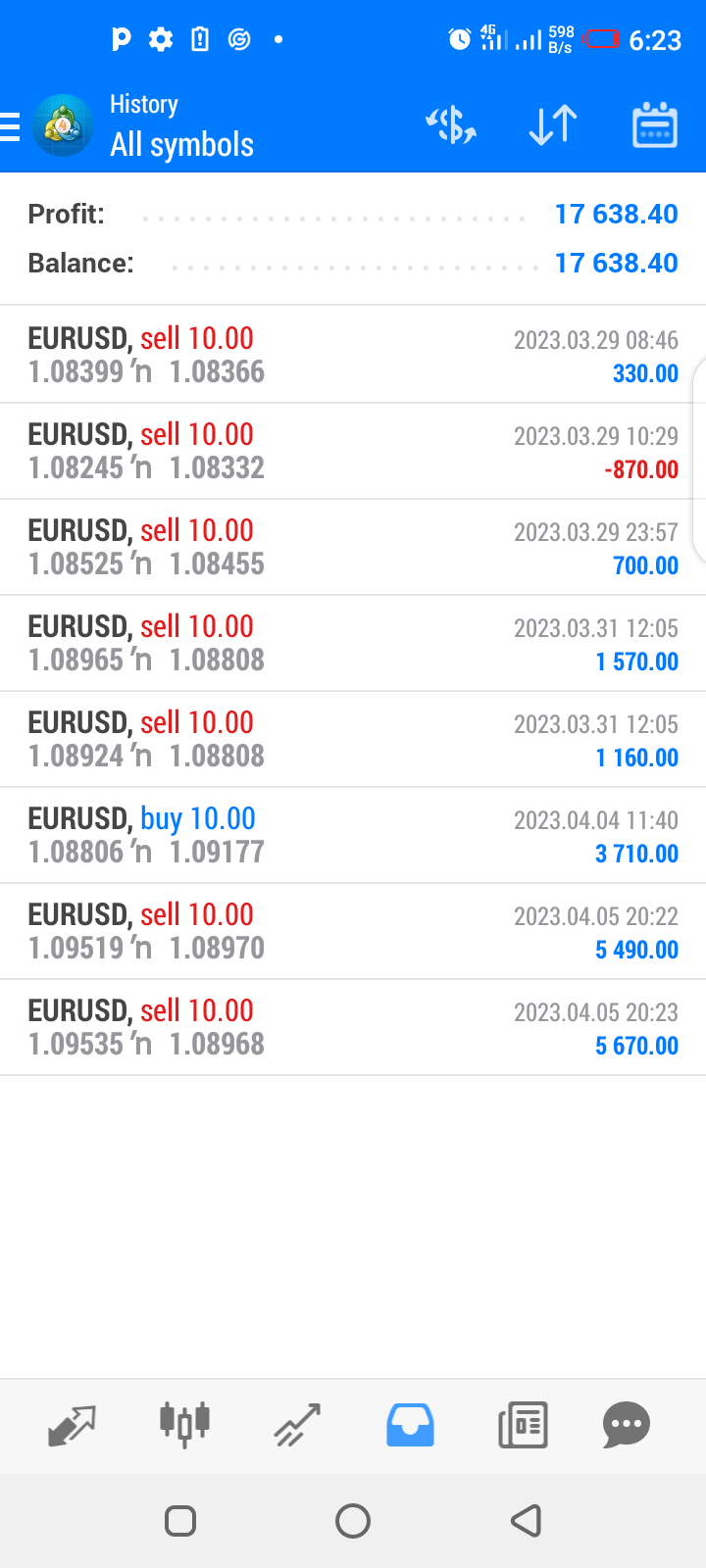
Task: Go to the Trade tab
Action: pos(297,1425)
